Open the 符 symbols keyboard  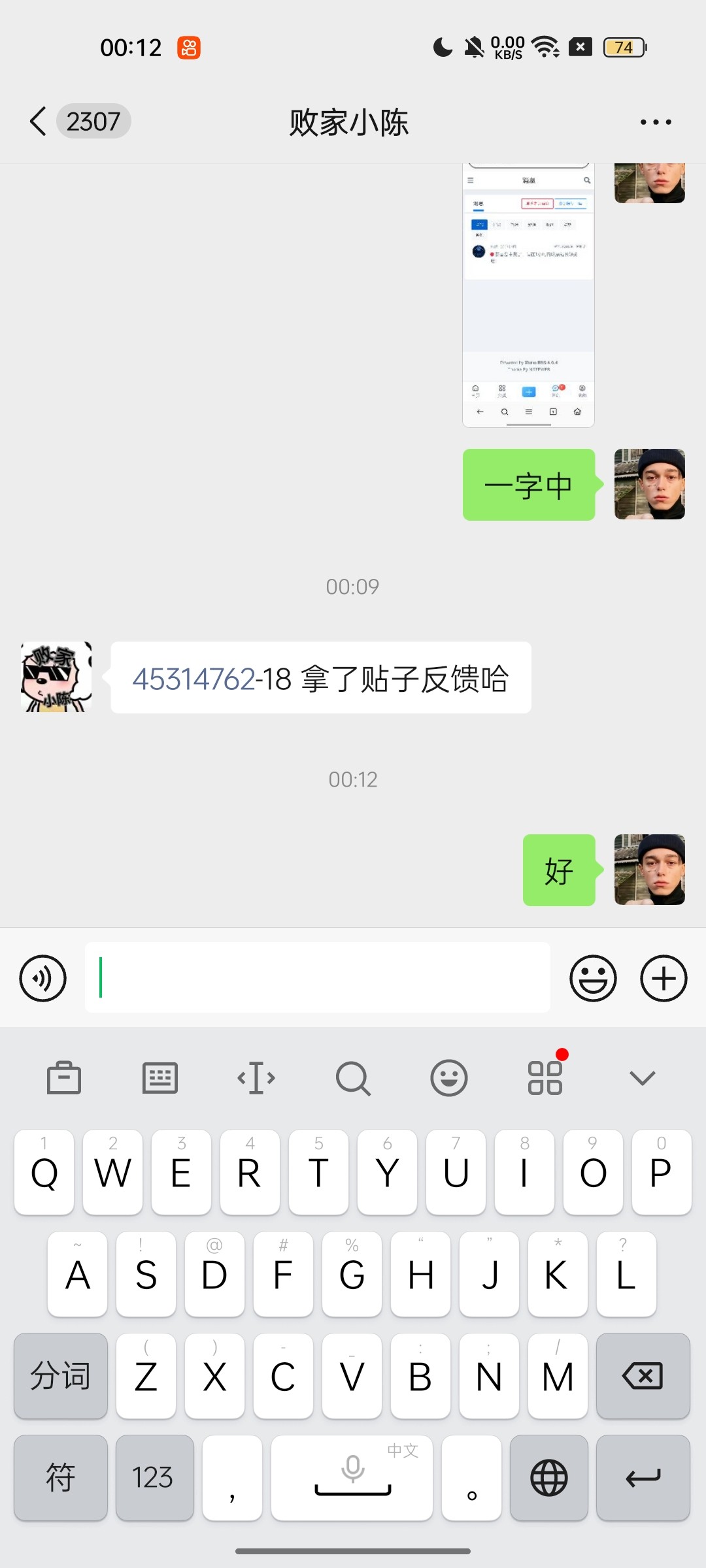pyautogui.click(x=61, y=1478)
